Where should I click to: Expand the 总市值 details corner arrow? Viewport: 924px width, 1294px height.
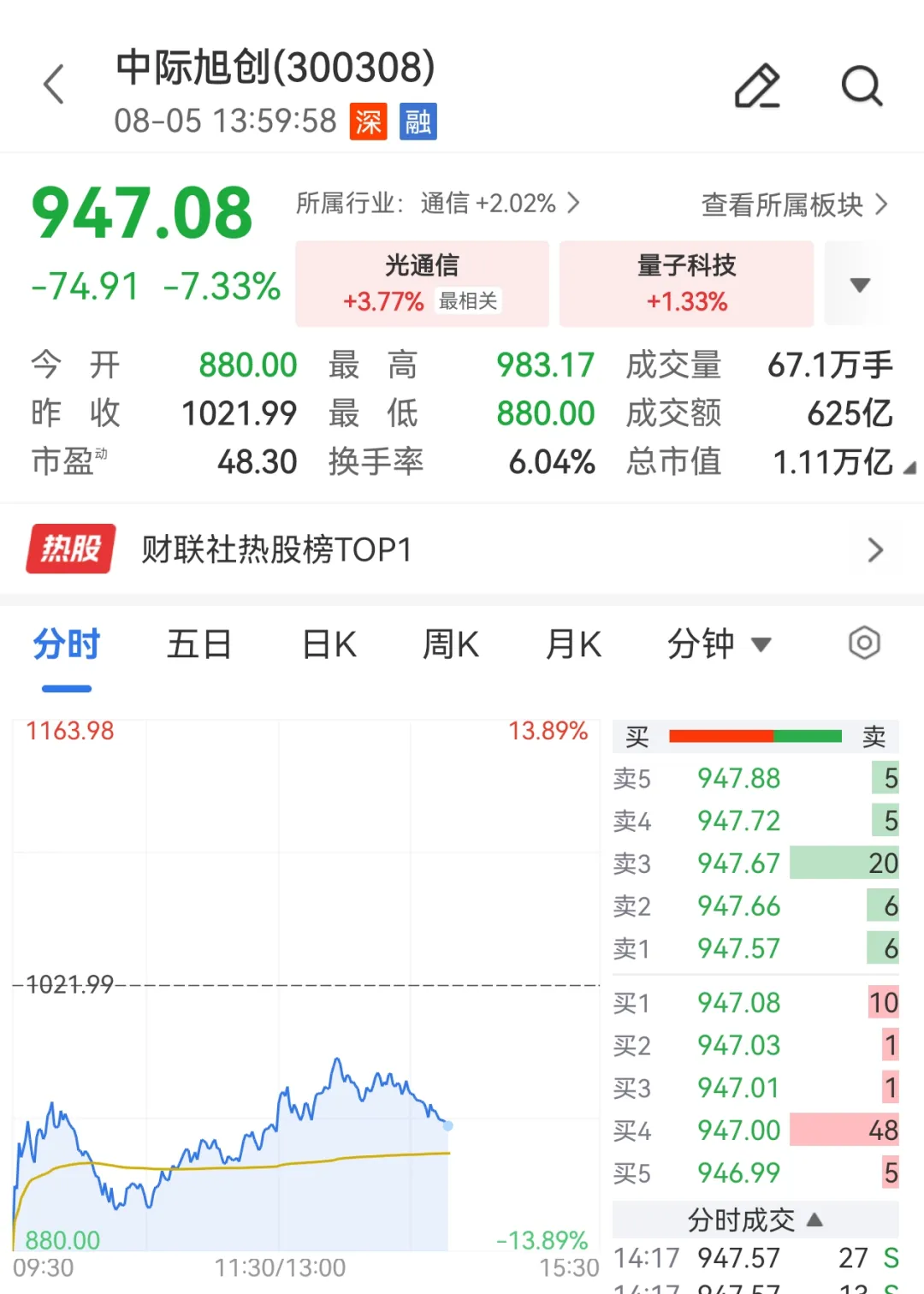point(909,467)
